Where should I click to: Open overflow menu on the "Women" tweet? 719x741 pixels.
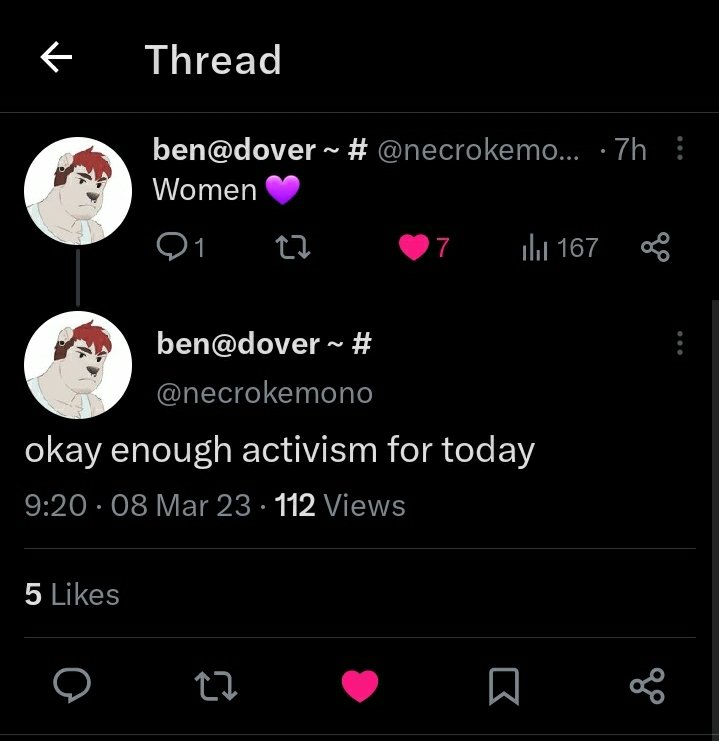click(680, 150)
